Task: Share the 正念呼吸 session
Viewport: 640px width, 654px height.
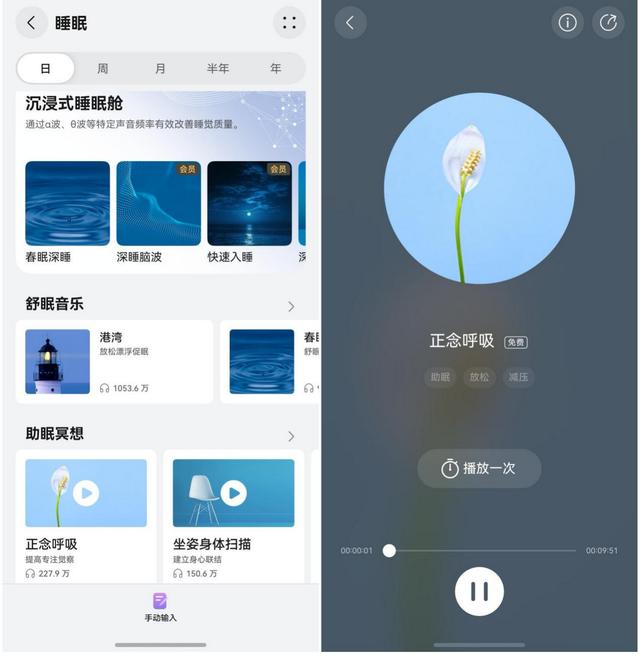Action: pos(608,23)
